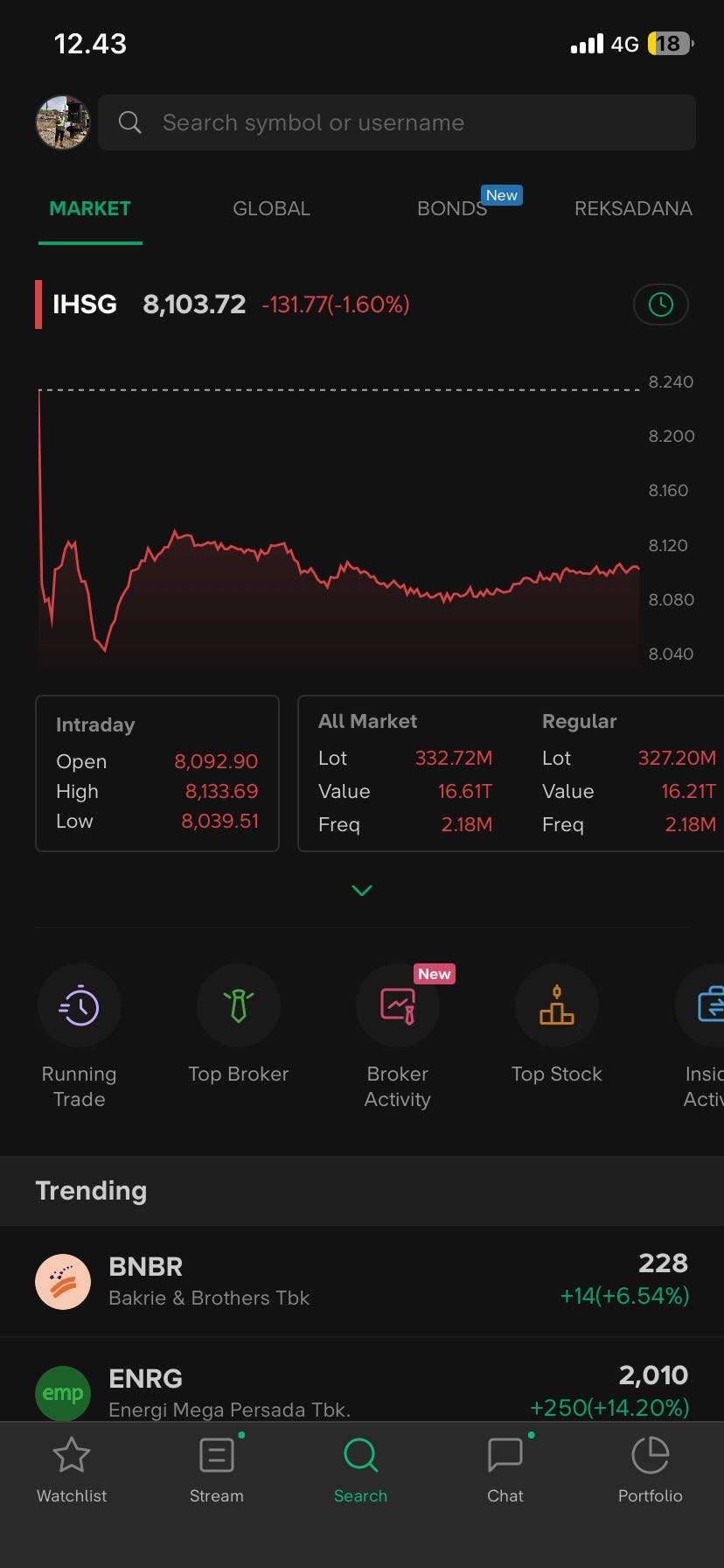Open the clock icon beside IHSG

(x=660, y=304)
